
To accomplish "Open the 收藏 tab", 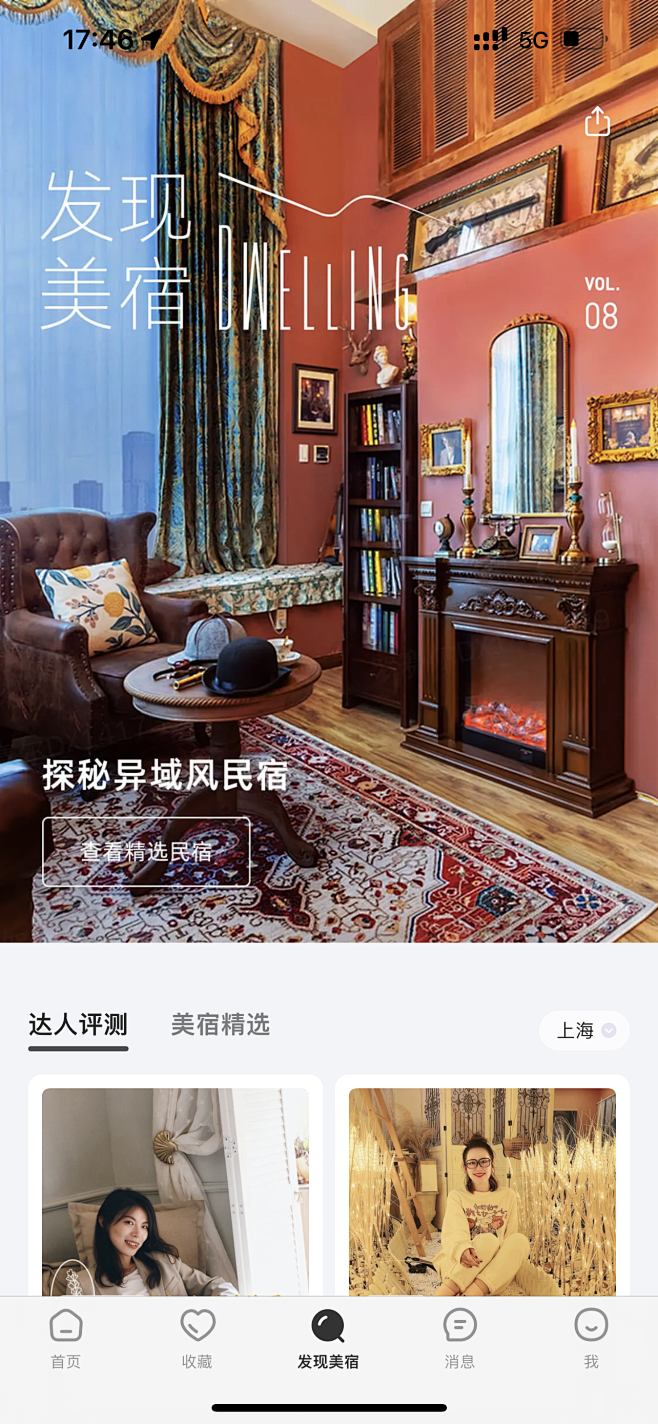I will coord(197,1339).
